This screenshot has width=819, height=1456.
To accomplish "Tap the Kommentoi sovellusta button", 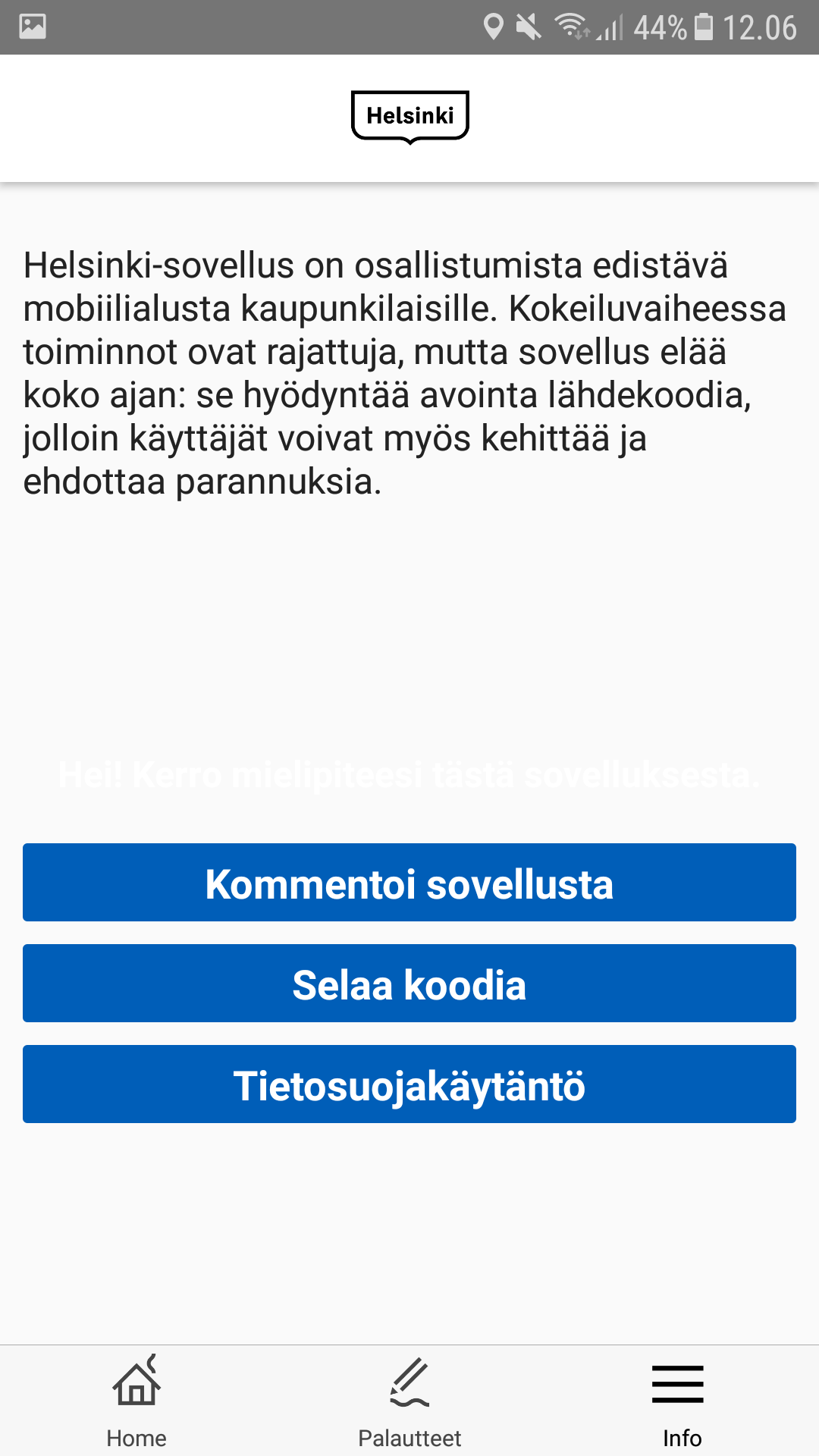I will [x=409, y=883].
